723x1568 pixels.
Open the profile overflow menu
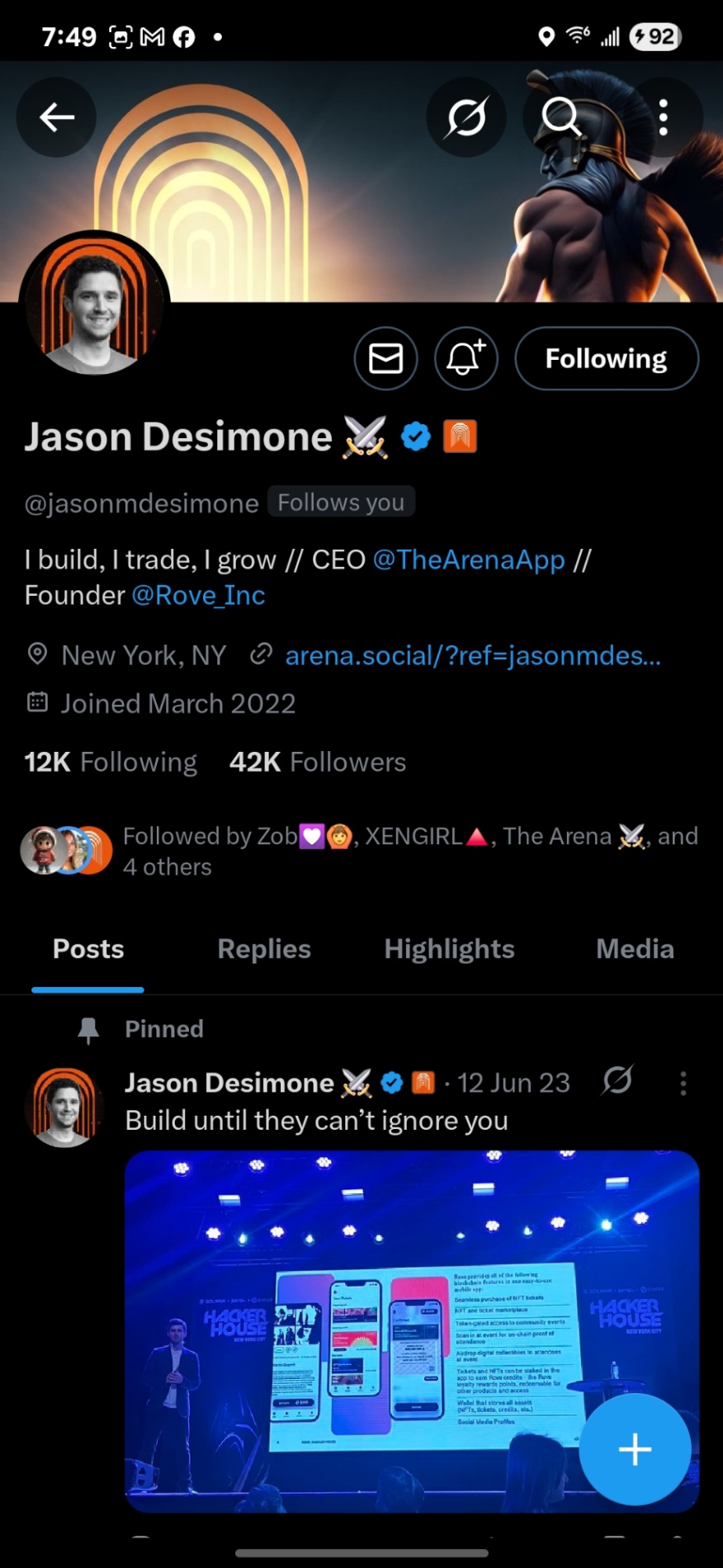pos(663,117)
